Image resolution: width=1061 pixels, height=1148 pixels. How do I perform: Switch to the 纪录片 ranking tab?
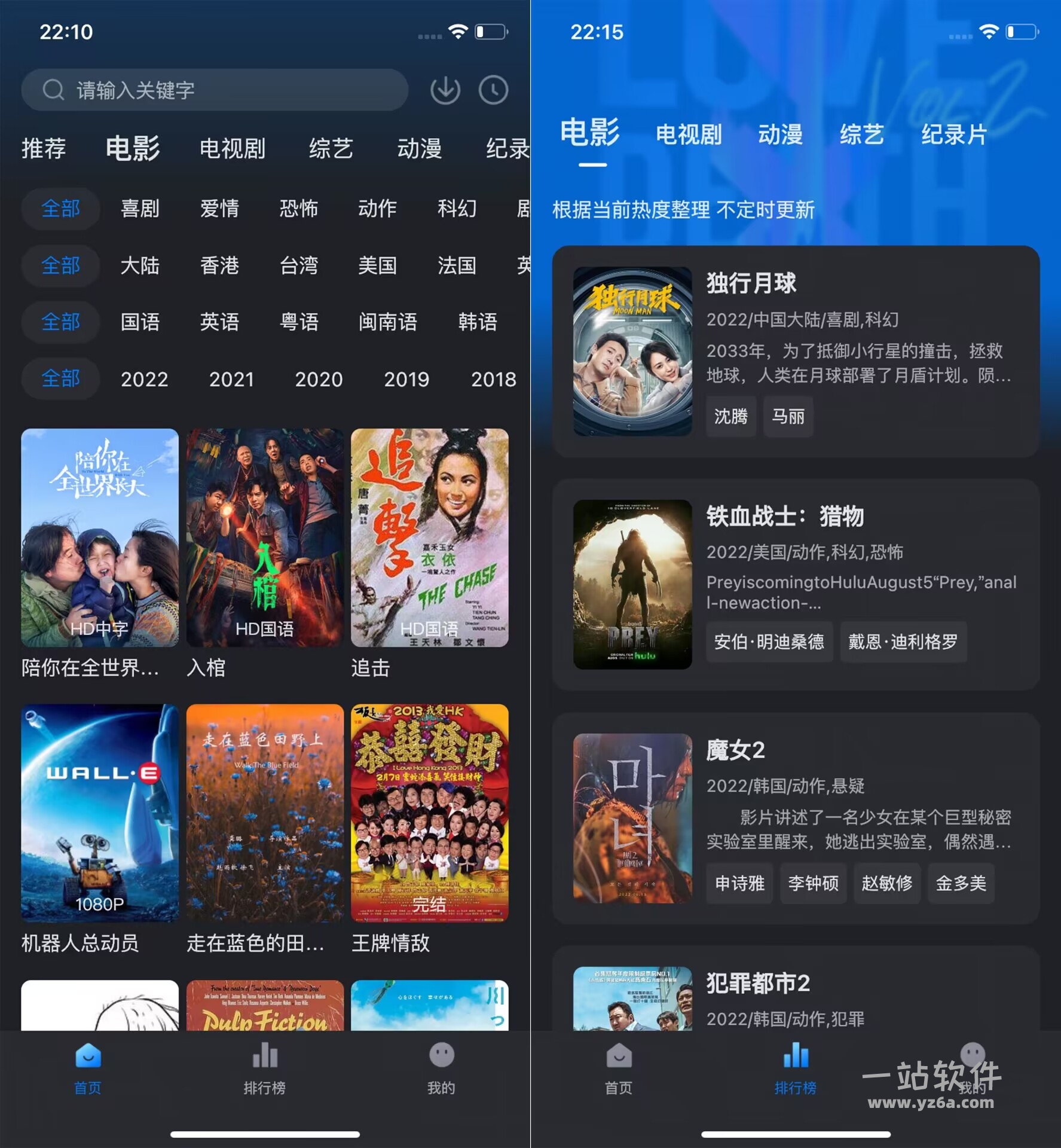pos(953,134)
